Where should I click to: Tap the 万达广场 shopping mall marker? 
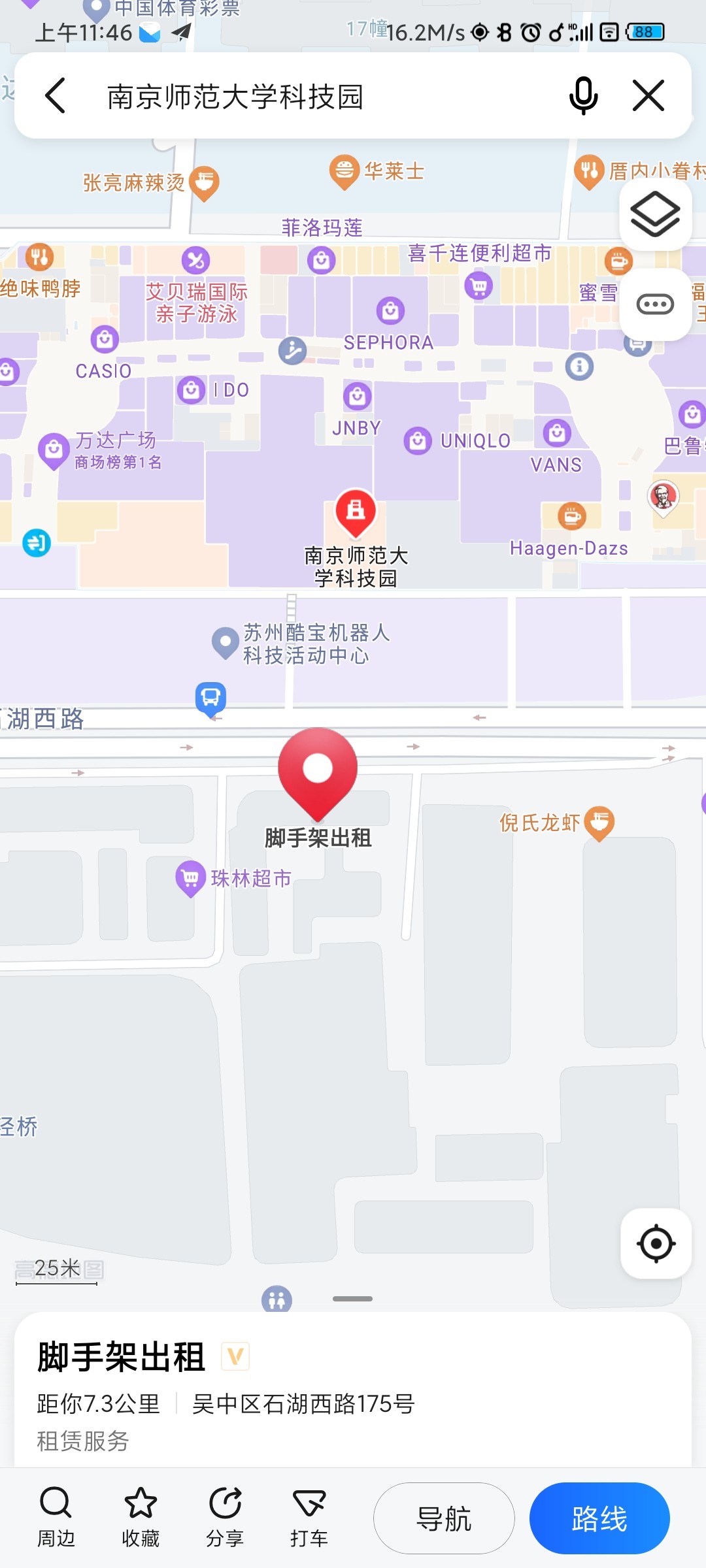tap(54, 449)
